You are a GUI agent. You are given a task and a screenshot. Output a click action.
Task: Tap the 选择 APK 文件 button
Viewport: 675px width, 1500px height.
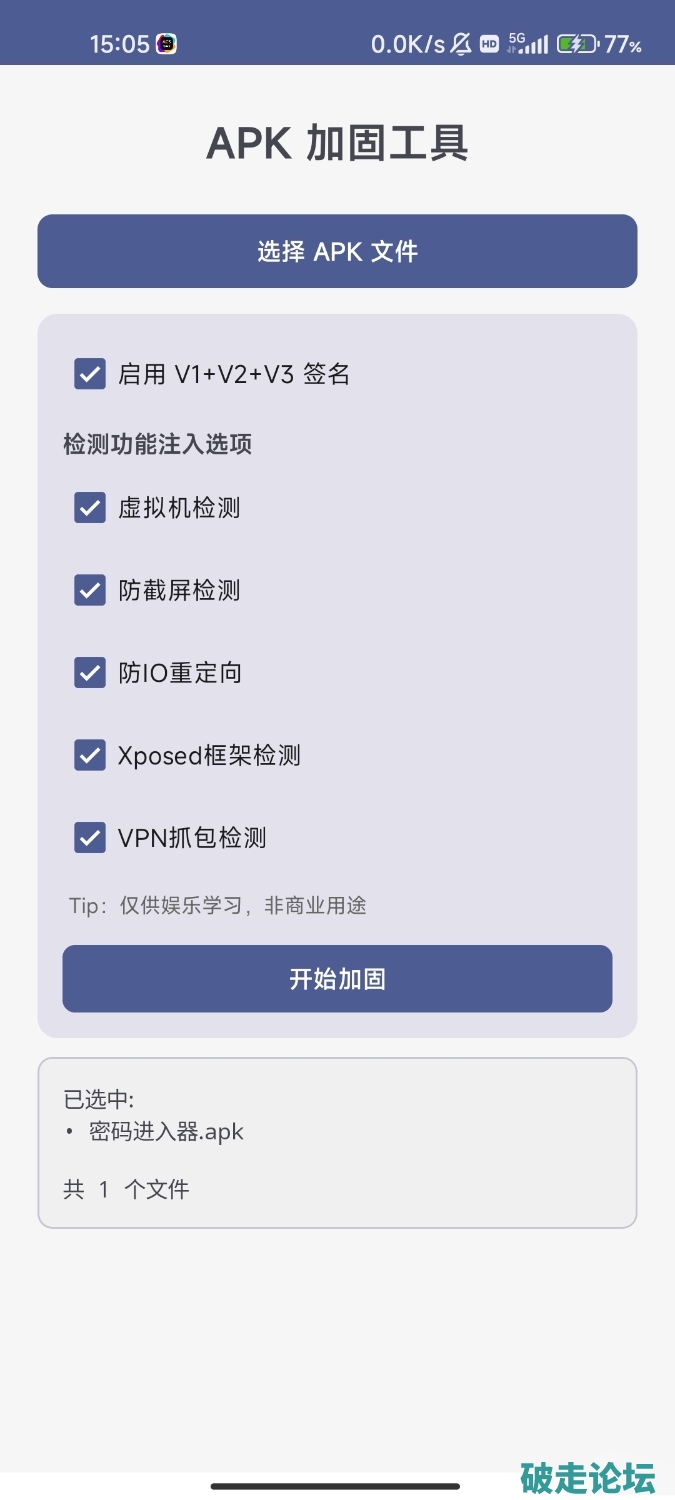tap(337, 251)
